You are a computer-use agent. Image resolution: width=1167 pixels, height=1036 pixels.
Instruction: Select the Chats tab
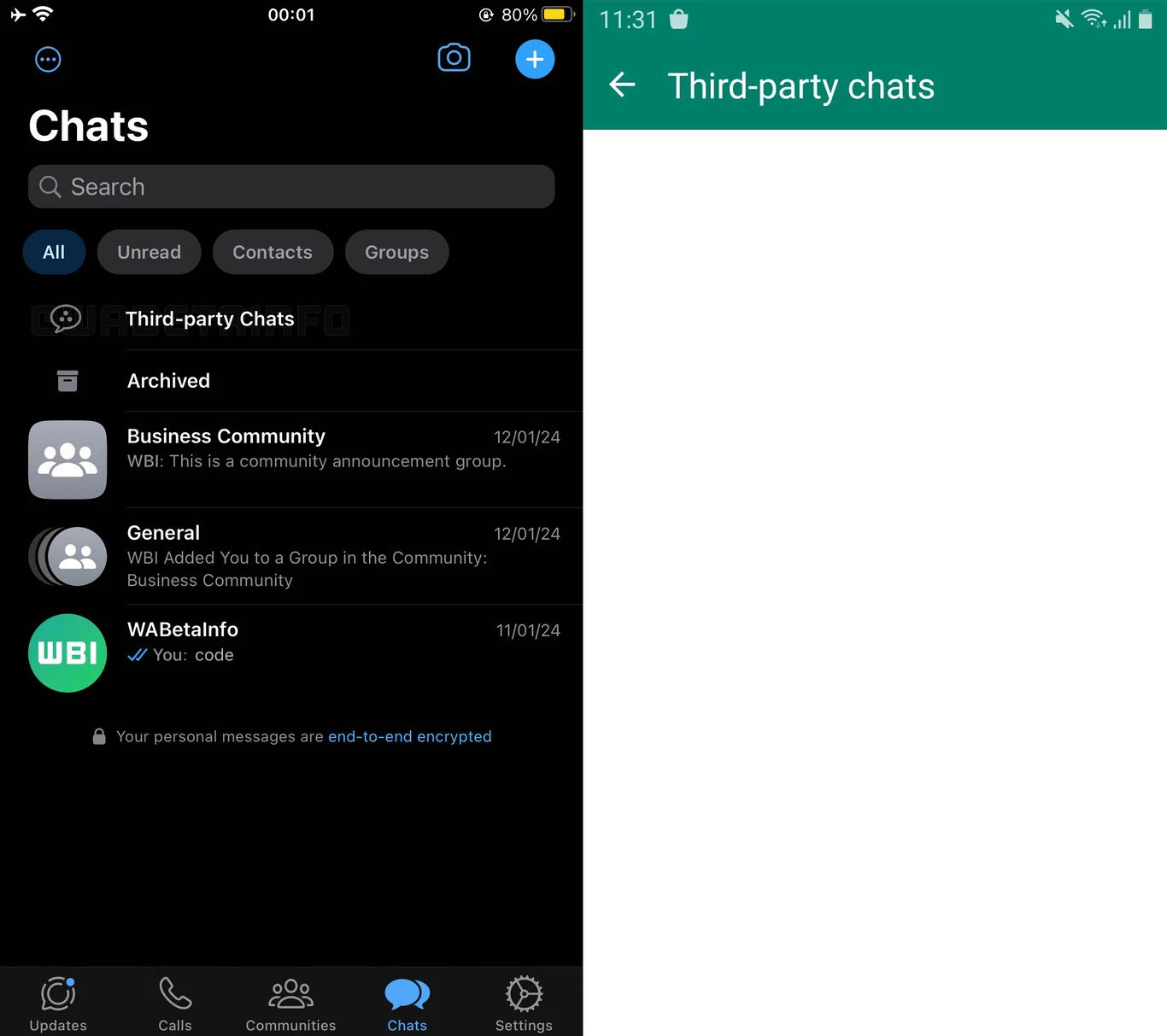407,1004
